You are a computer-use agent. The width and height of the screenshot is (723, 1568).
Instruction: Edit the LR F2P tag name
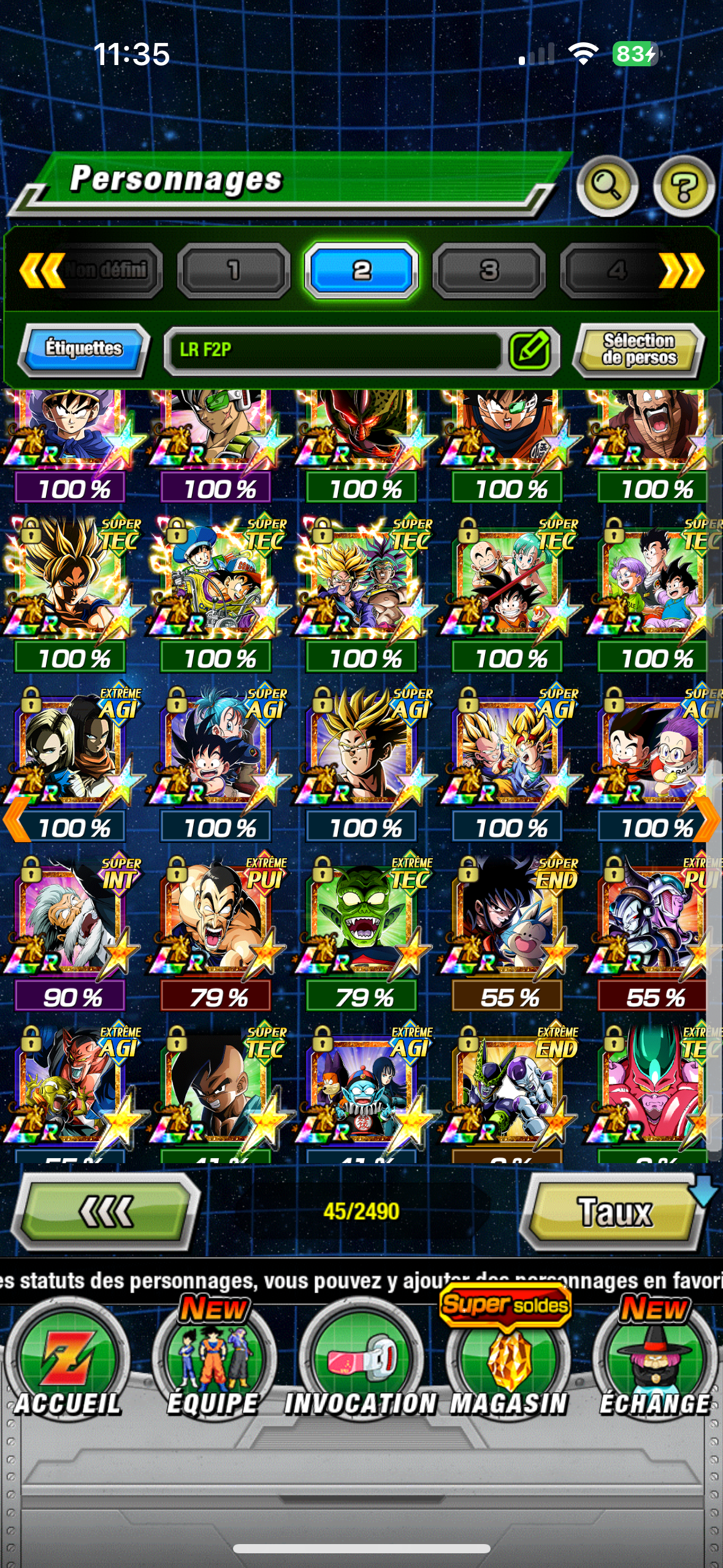(530, 350)
